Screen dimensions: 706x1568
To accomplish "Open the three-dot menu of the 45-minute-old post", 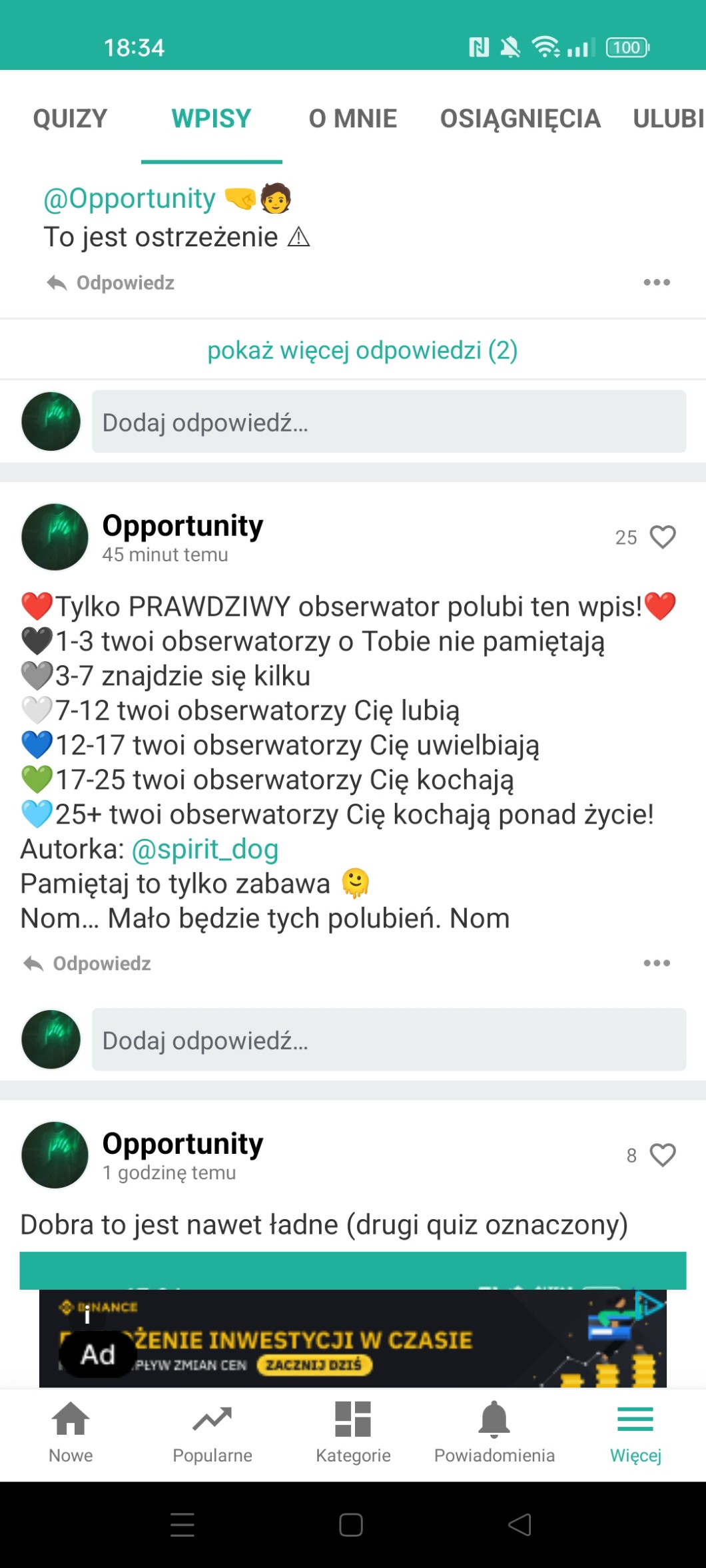I will 657,963.
